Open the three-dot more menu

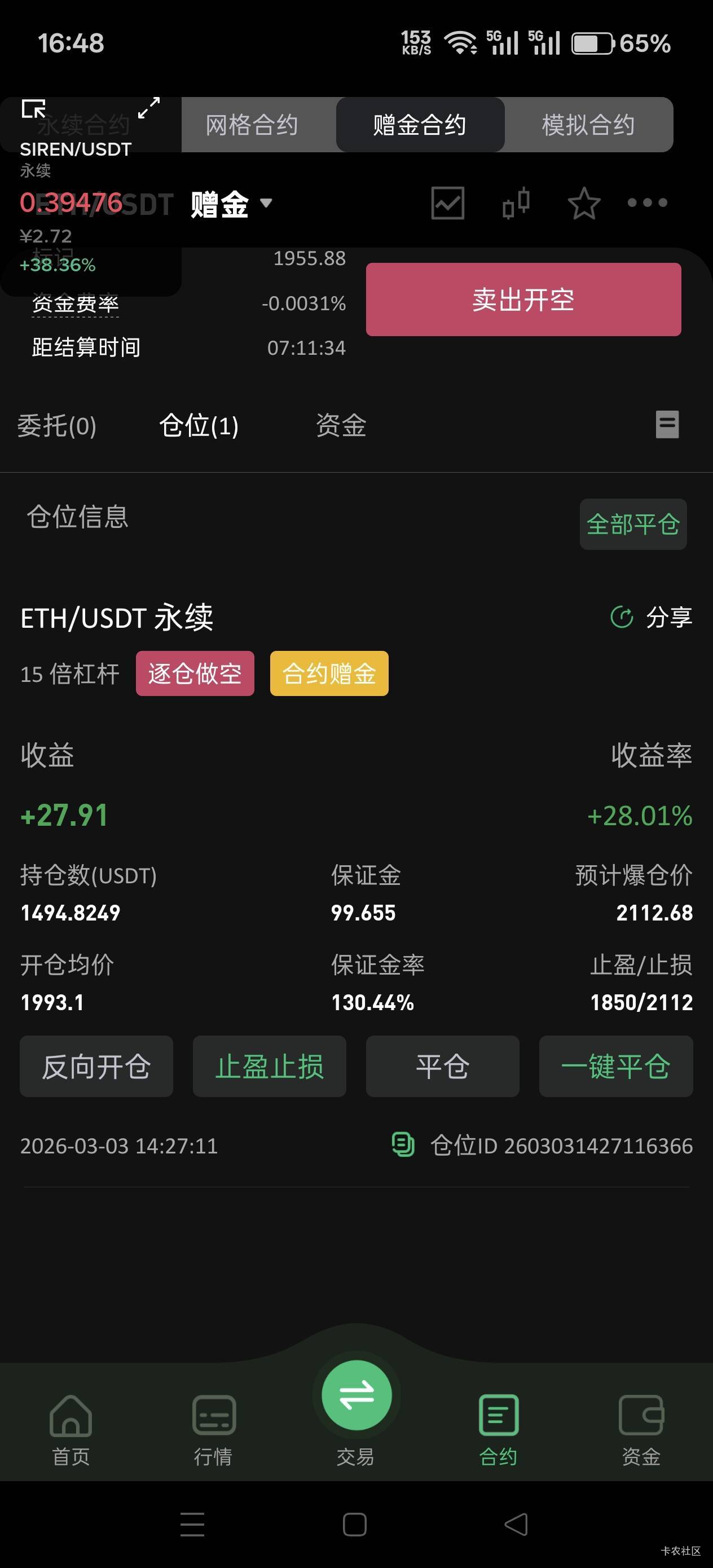647,202
